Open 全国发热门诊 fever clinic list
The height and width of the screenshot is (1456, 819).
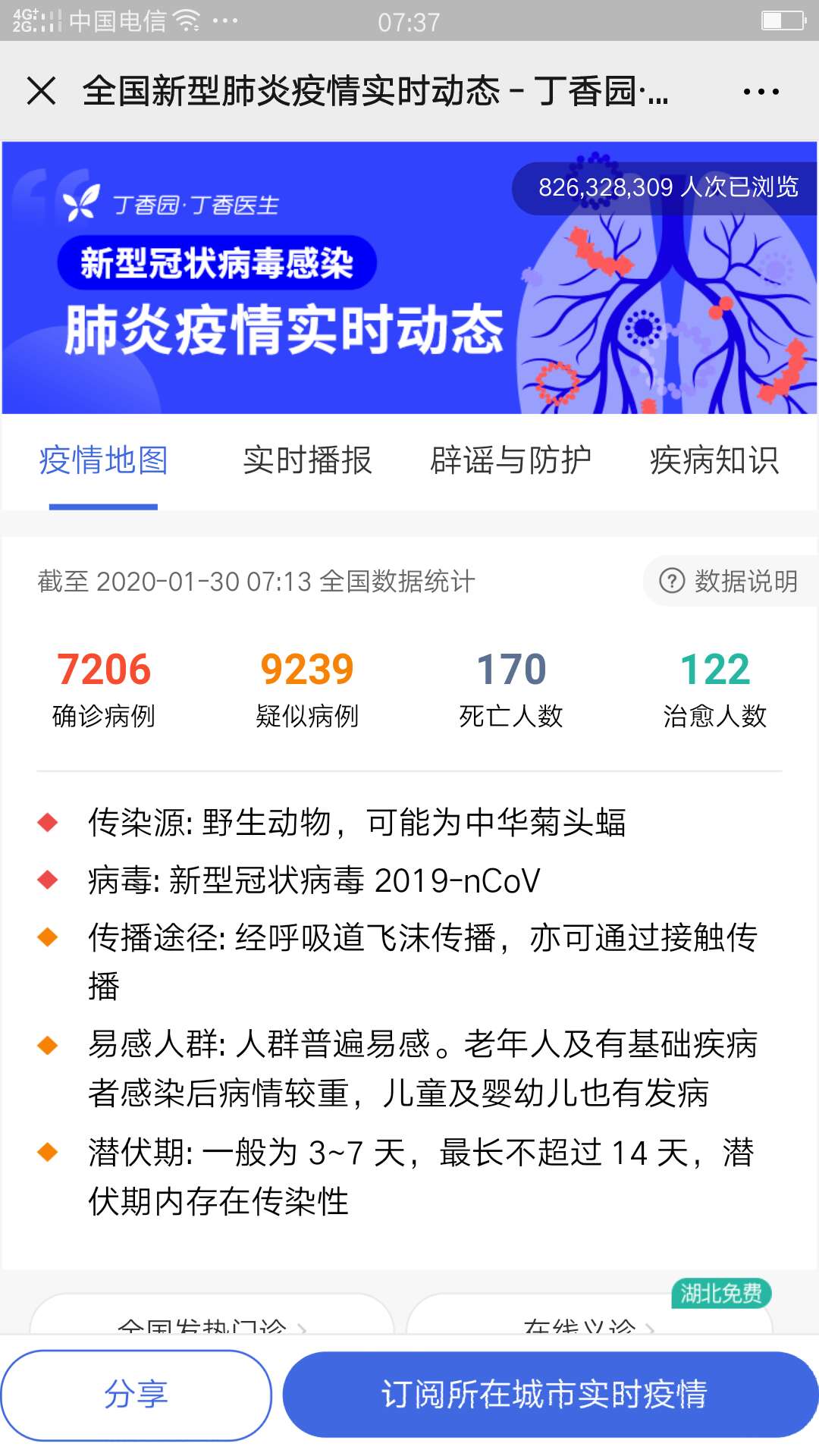coord(212,1316)
